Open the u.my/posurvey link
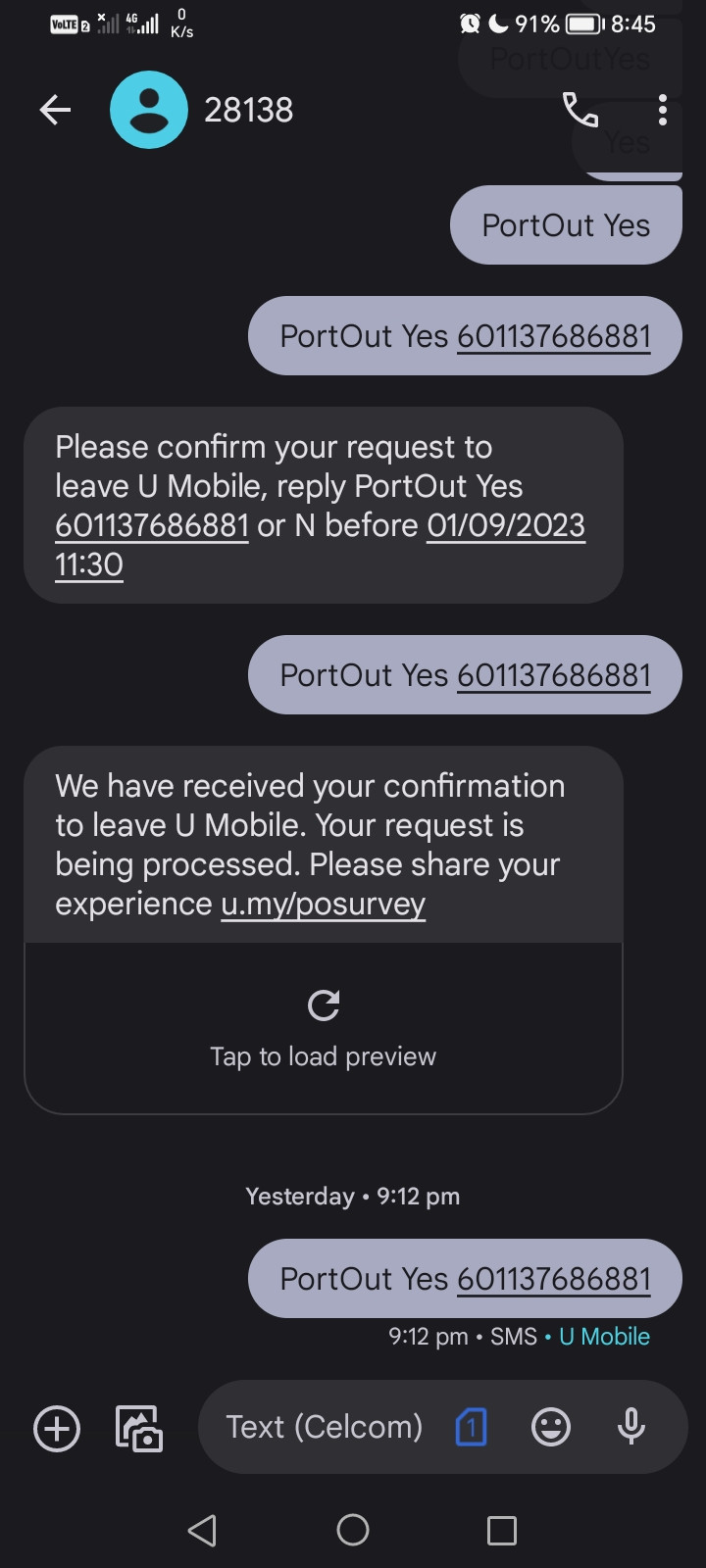 pos(324,904)
